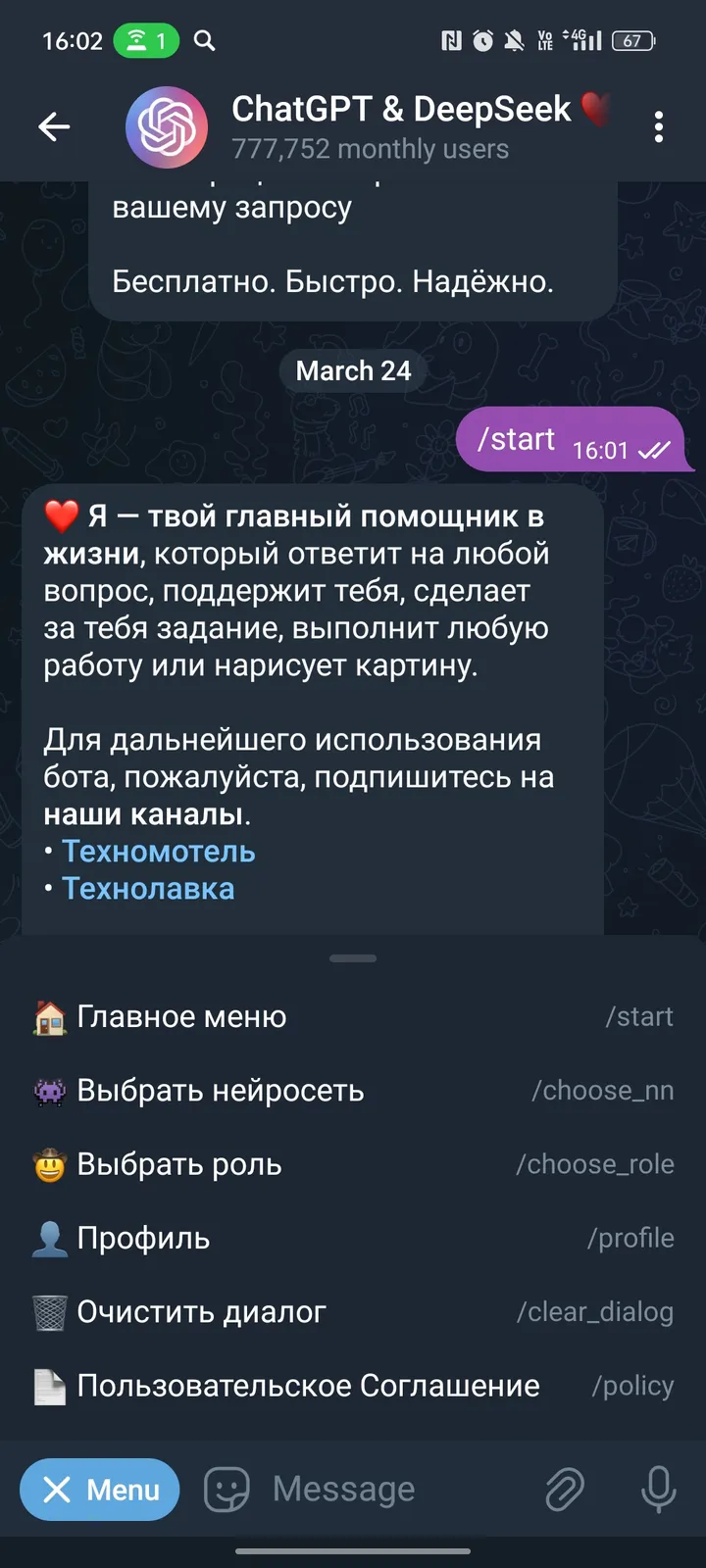Open the bot's profile via its avatar

pyautogui.click(x=167, y=127)
